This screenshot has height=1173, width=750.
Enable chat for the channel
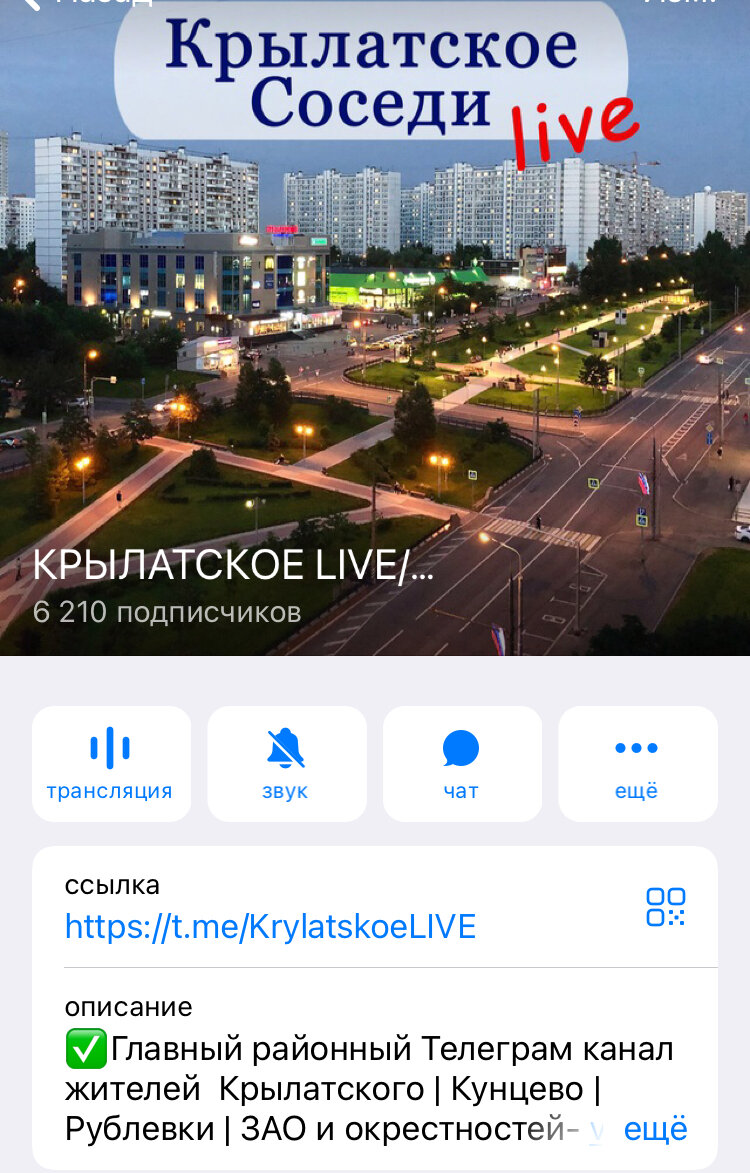coord(462,762)
